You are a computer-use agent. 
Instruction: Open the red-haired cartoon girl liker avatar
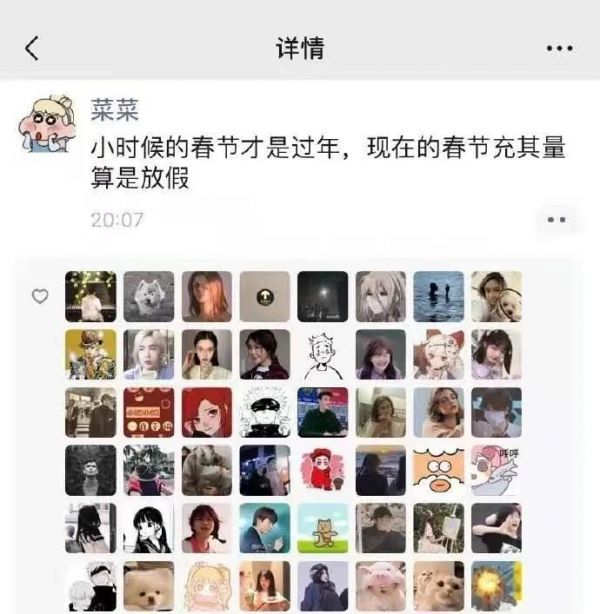click(x=207, y=412)
